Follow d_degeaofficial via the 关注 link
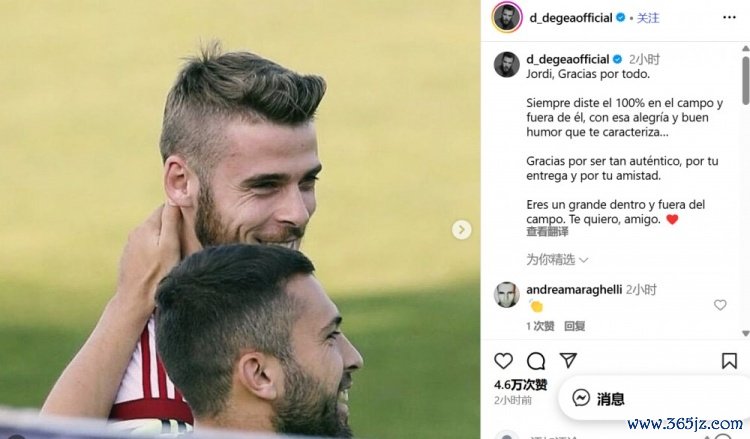The image size is (750, 439). point(648,18)
